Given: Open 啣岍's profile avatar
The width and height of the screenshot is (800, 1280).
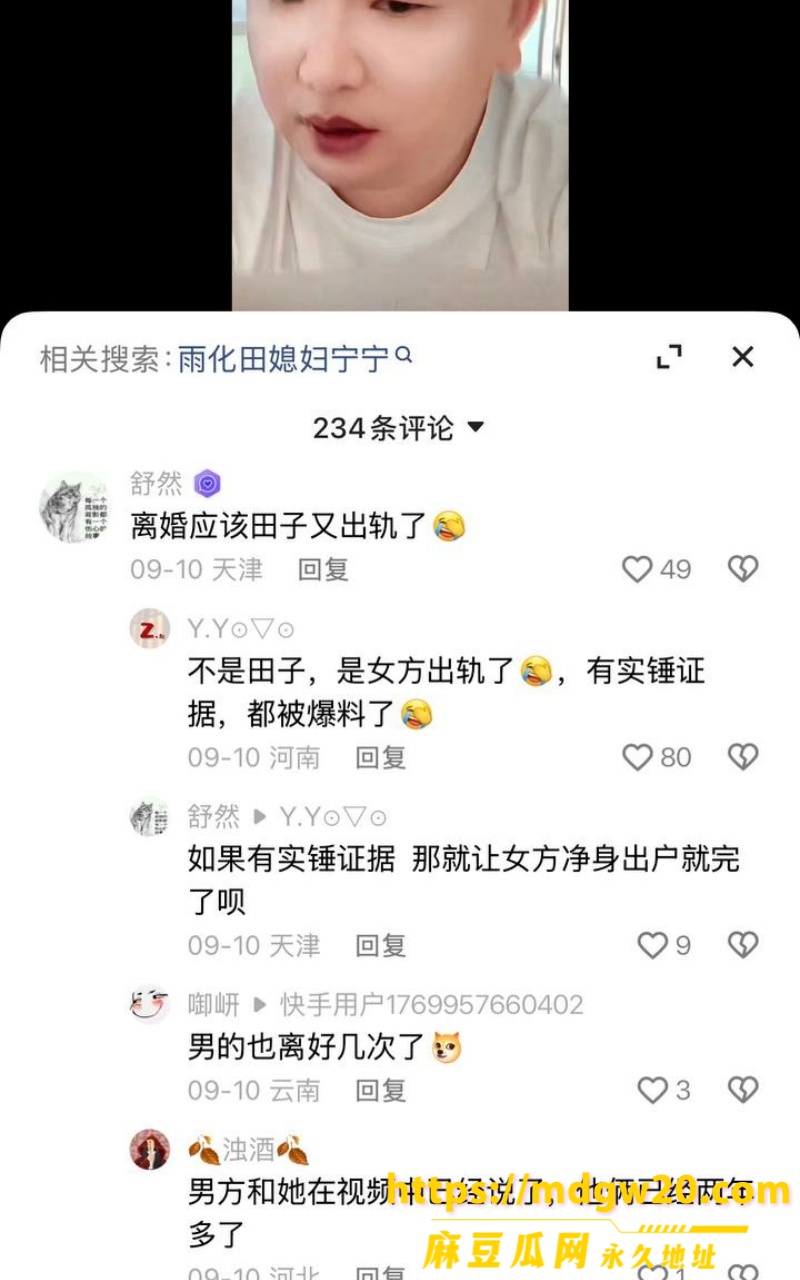Looking at the screenshot, I should coord(150,1003).
